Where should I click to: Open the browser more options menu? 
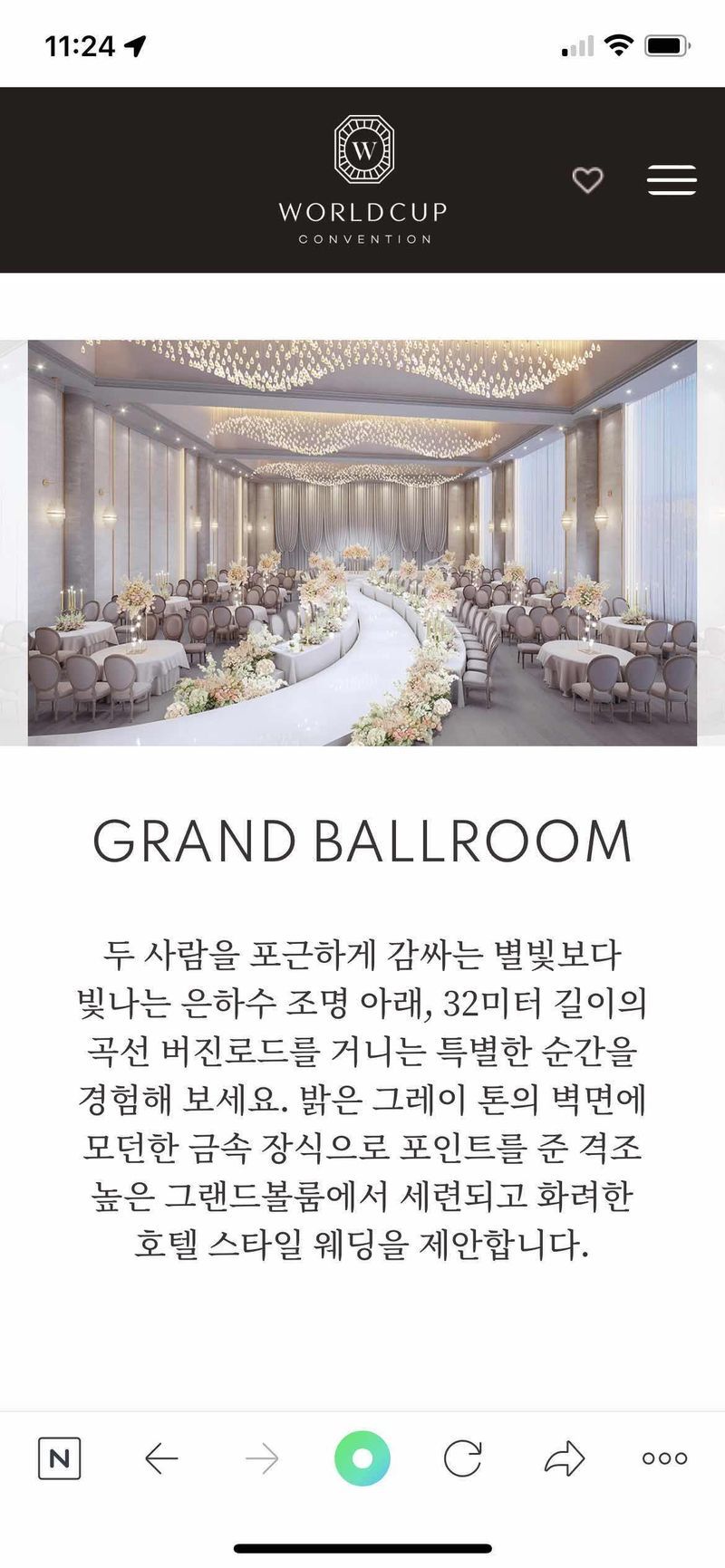(664, 1458)
